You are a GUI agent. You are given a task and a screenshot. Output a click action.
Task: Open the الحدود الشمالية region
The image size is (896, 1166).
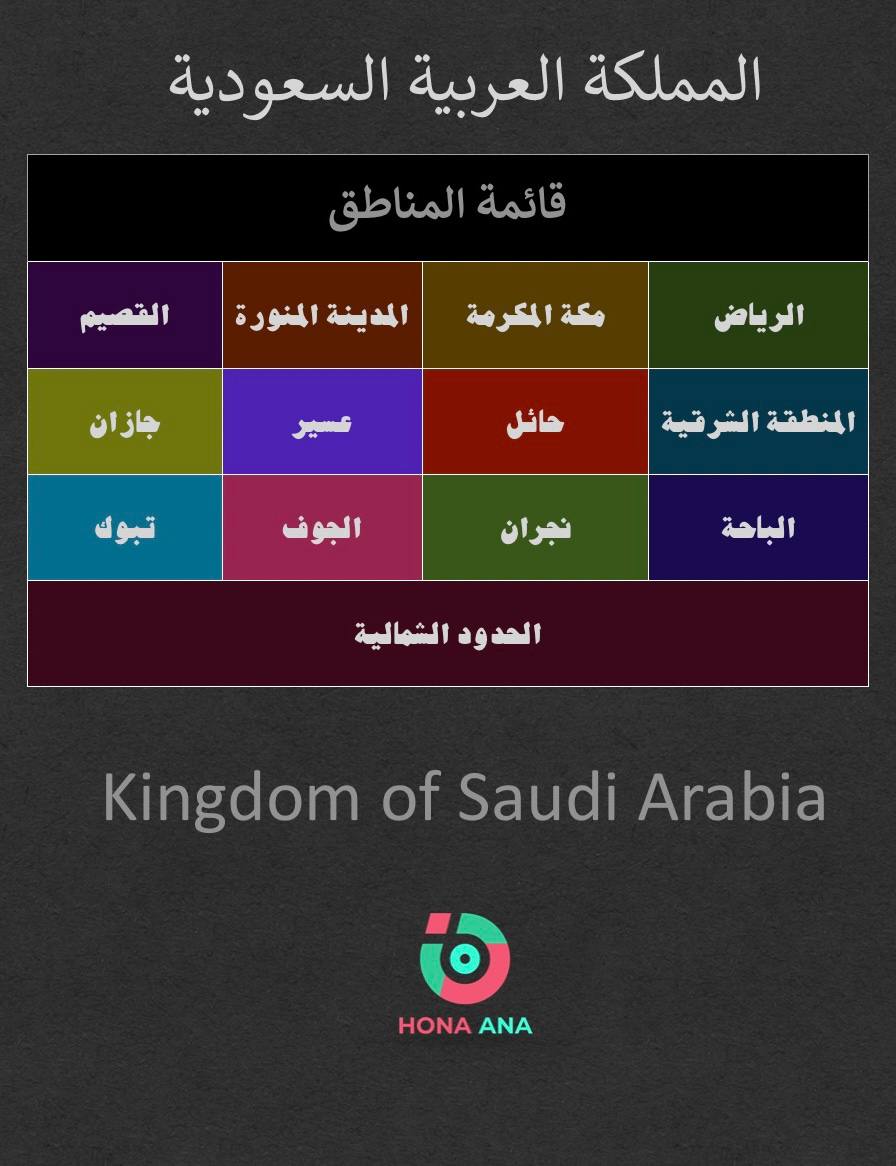point(448,634)
